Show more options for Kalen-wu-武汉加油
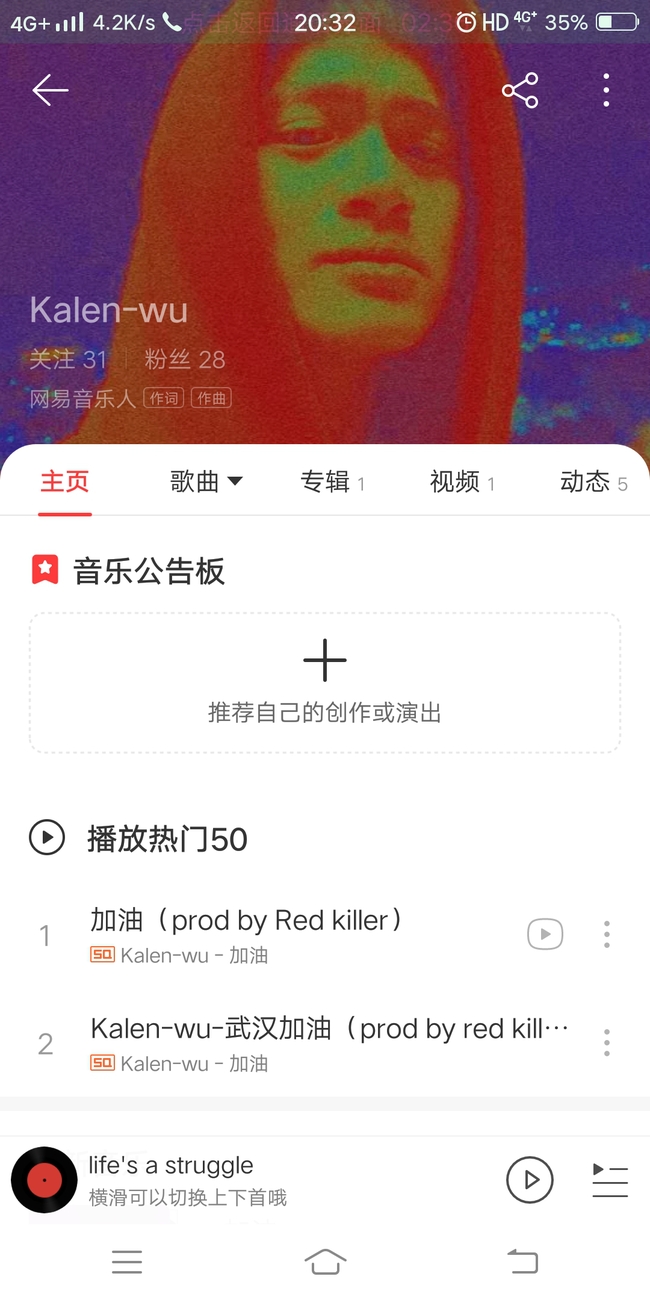650x1300 pixels. 606,1042
